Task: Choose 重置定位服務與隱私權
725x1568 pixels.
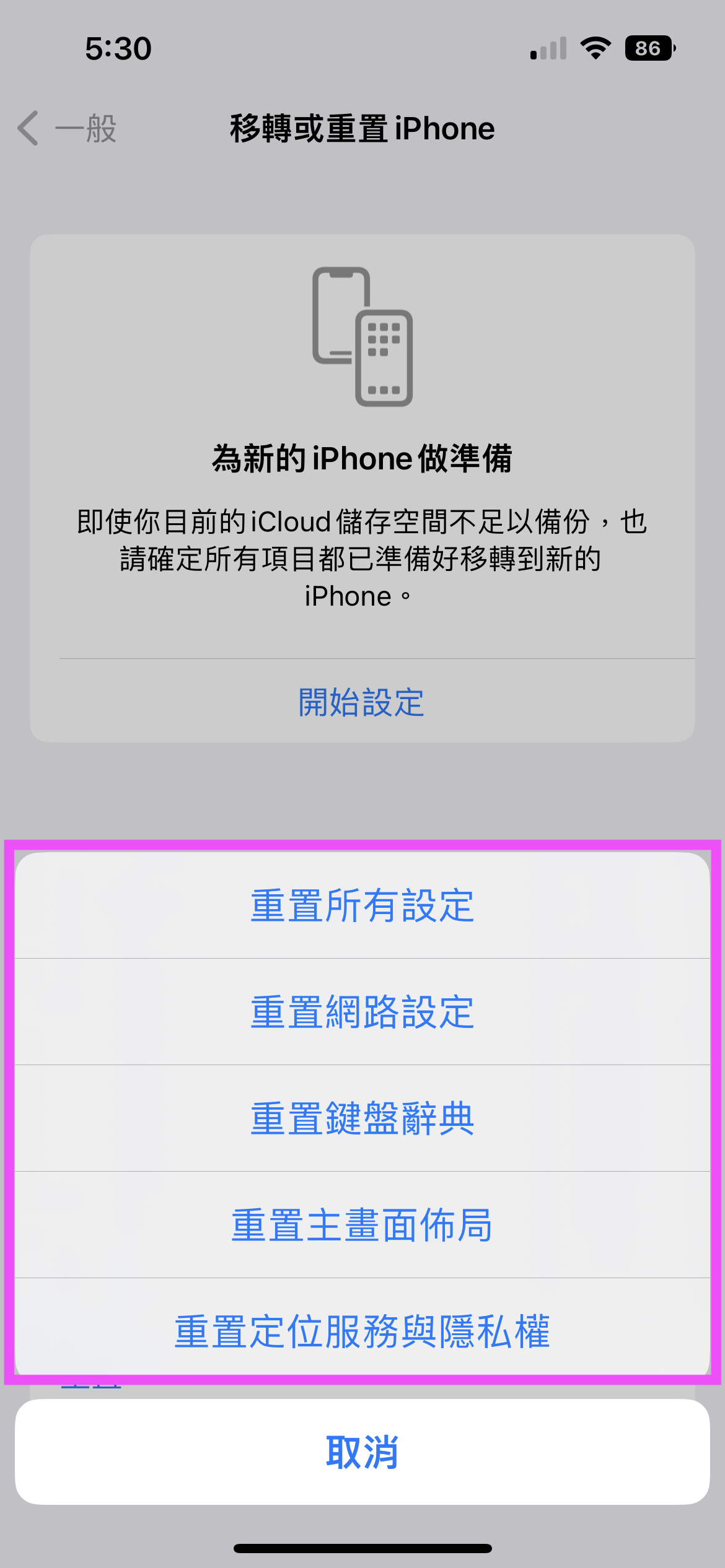Action: [x=362, y=1330]
